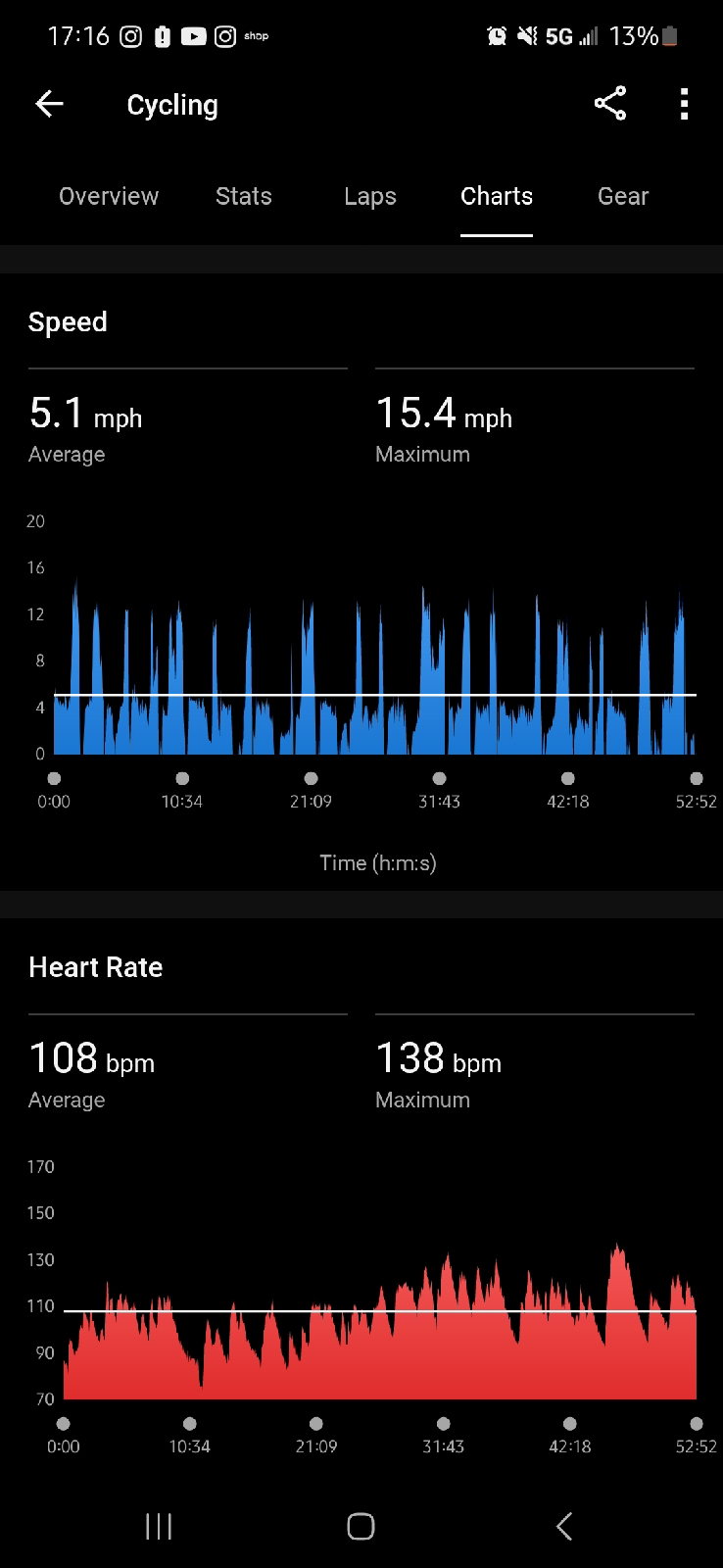723x1568 pixels.
Task: Open the three-dot overflow menu
Action: tap(684, 104)
